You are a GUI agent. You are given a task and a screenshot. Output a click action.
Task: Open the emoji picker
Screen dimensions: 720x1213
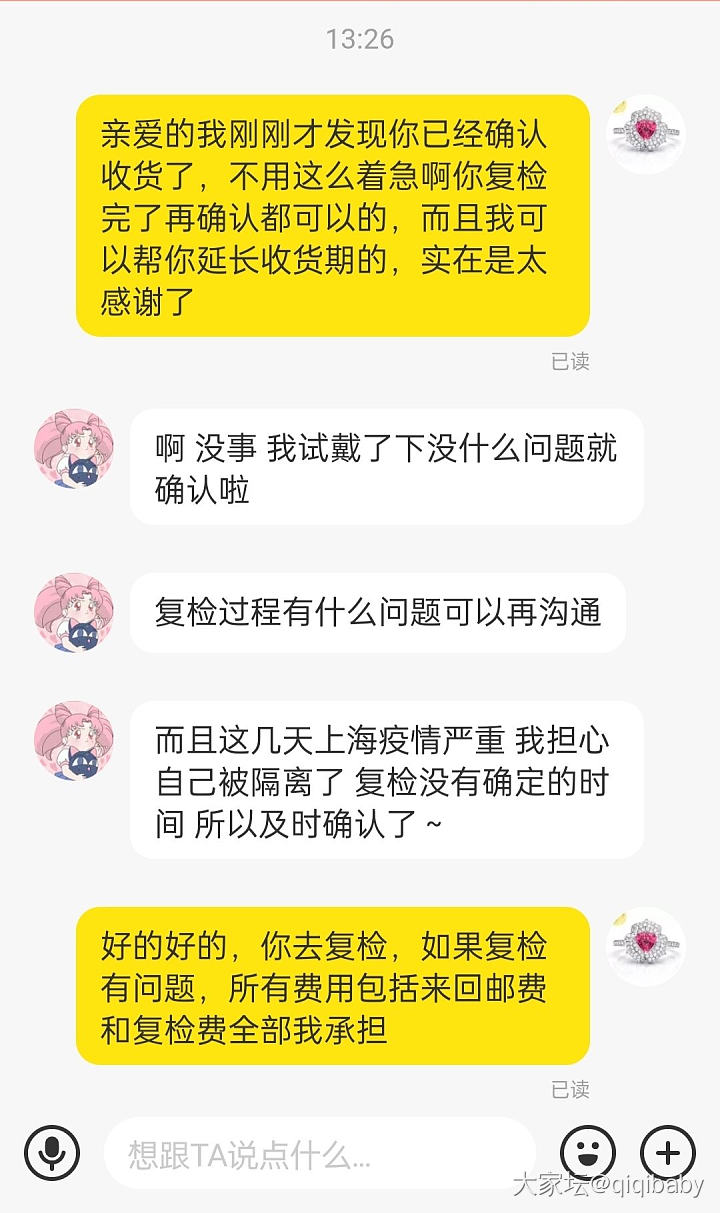coord(588,1152)
